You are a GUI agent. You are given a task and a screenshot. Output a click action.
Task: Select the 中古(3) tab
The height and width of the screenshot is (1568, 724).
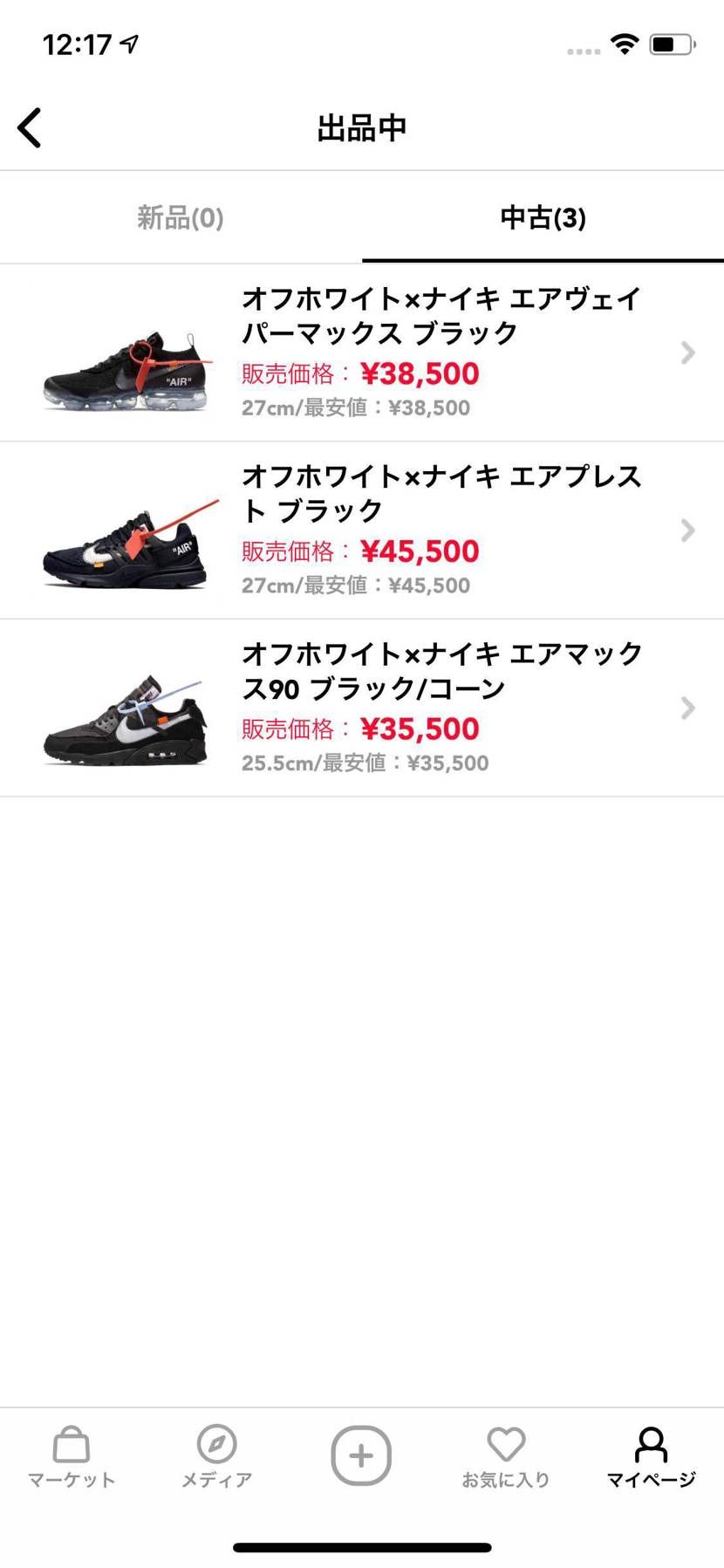(x=542, y=217)
